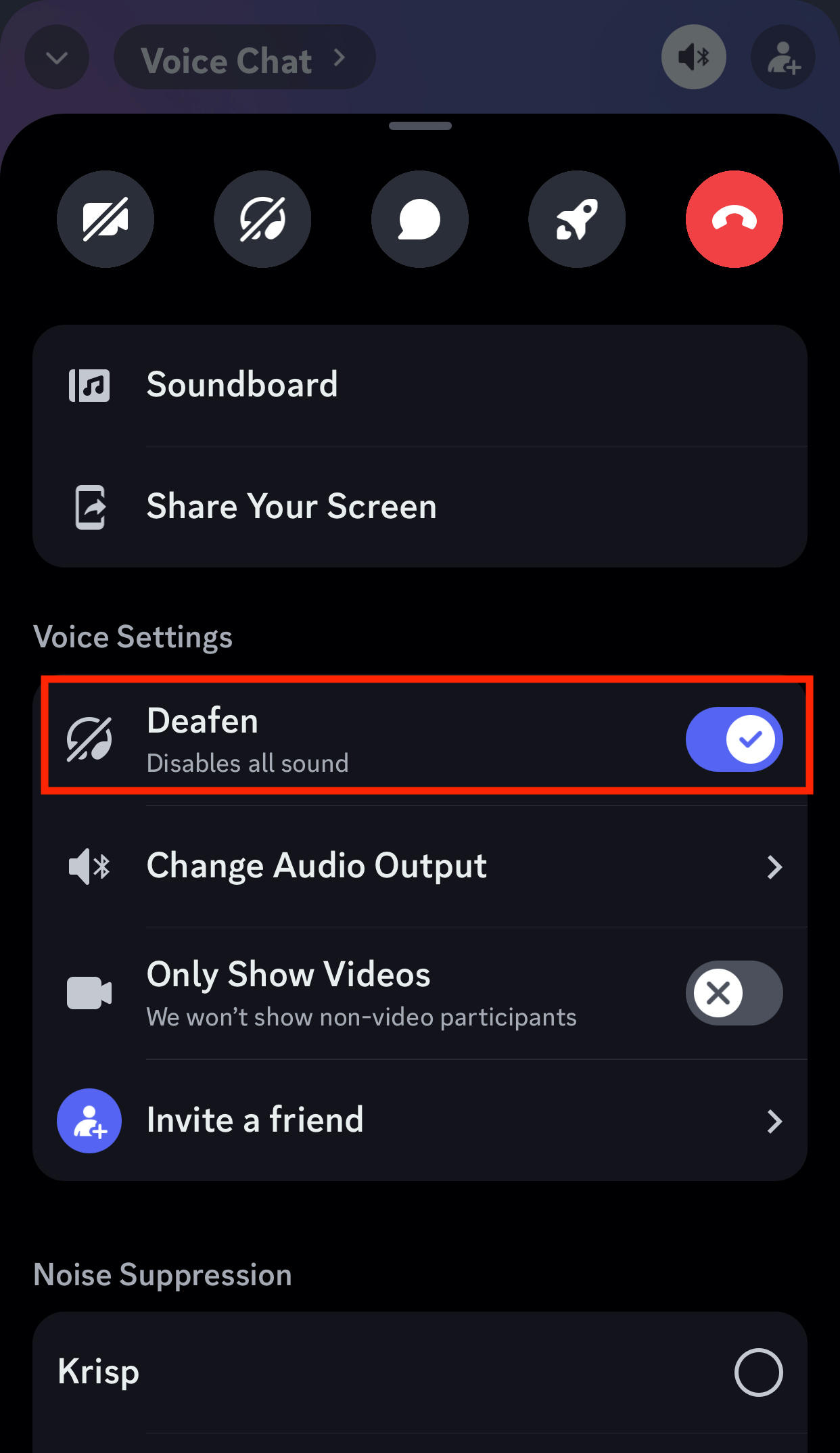Expand the Voice Chat channel name menu
Screen dimensions: 840x1453
point(243,60)
